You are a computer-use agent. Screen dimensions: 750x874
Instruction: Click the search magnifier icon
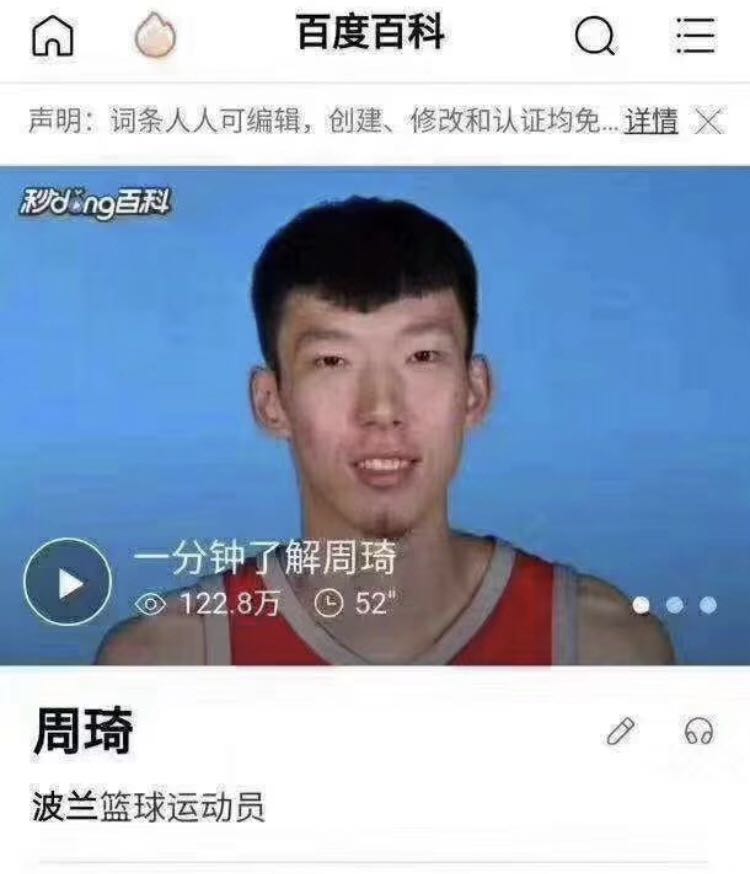click(x=597, y=33)
